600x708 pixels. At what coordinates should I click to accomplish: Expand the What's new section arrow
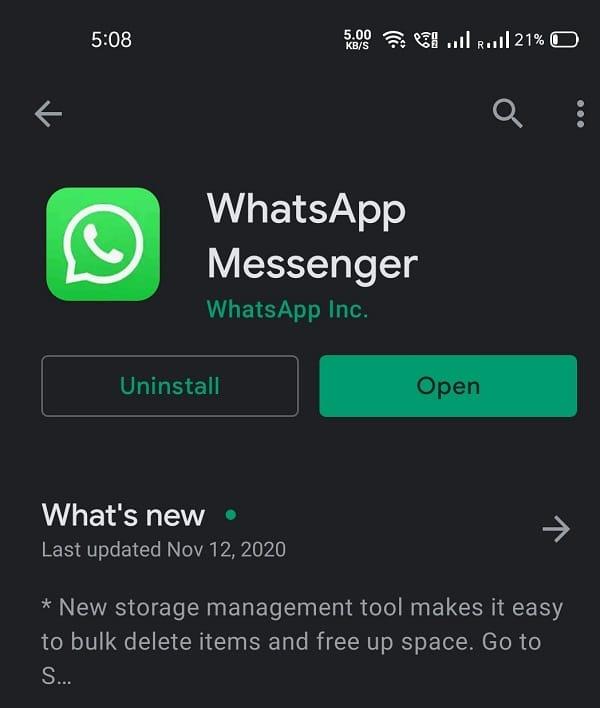point(556,529)
